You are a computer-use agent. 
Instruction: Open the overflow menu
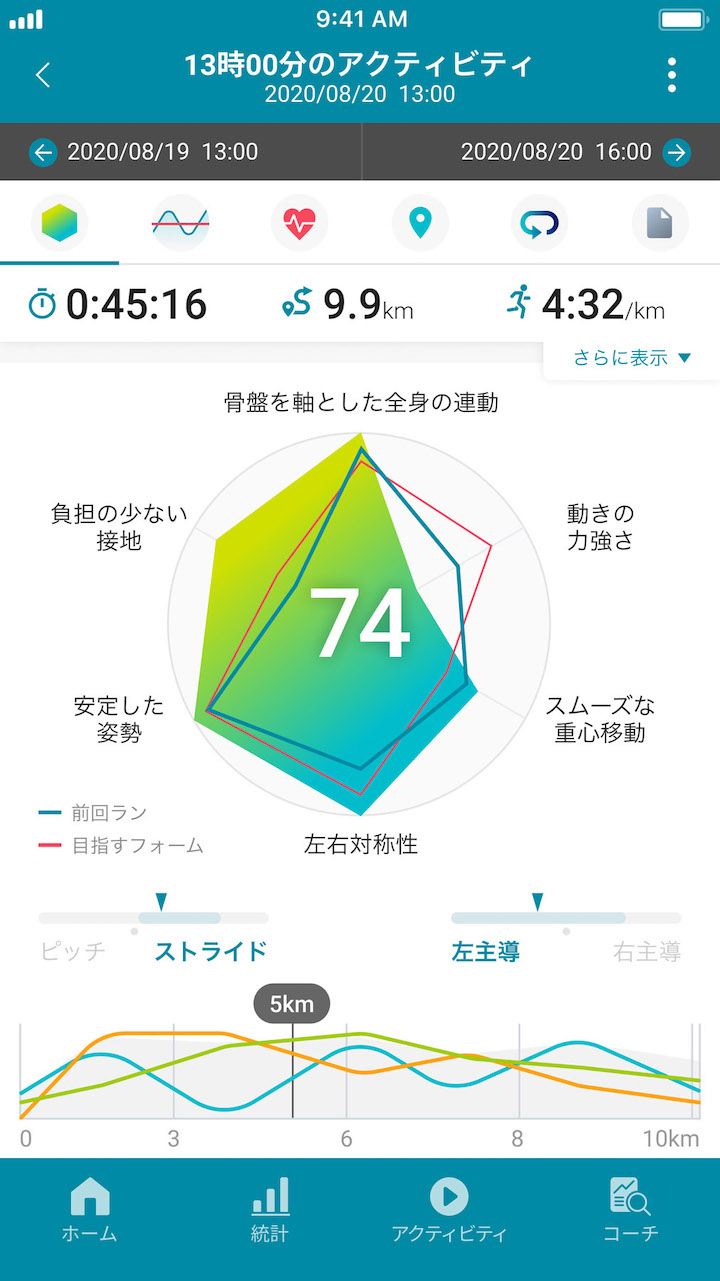point(672,75)
